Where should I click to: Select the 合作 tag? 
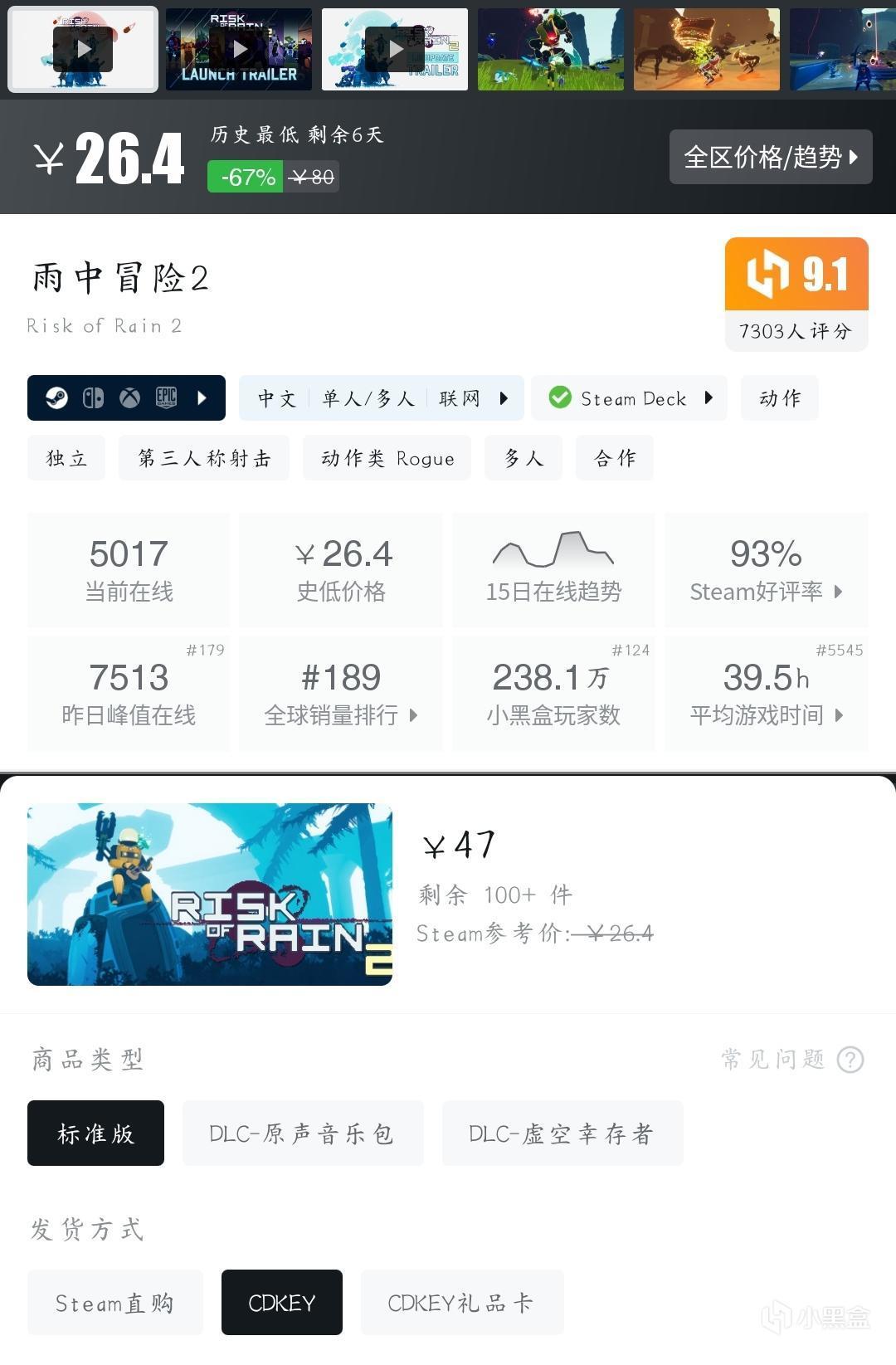(615, 458)
